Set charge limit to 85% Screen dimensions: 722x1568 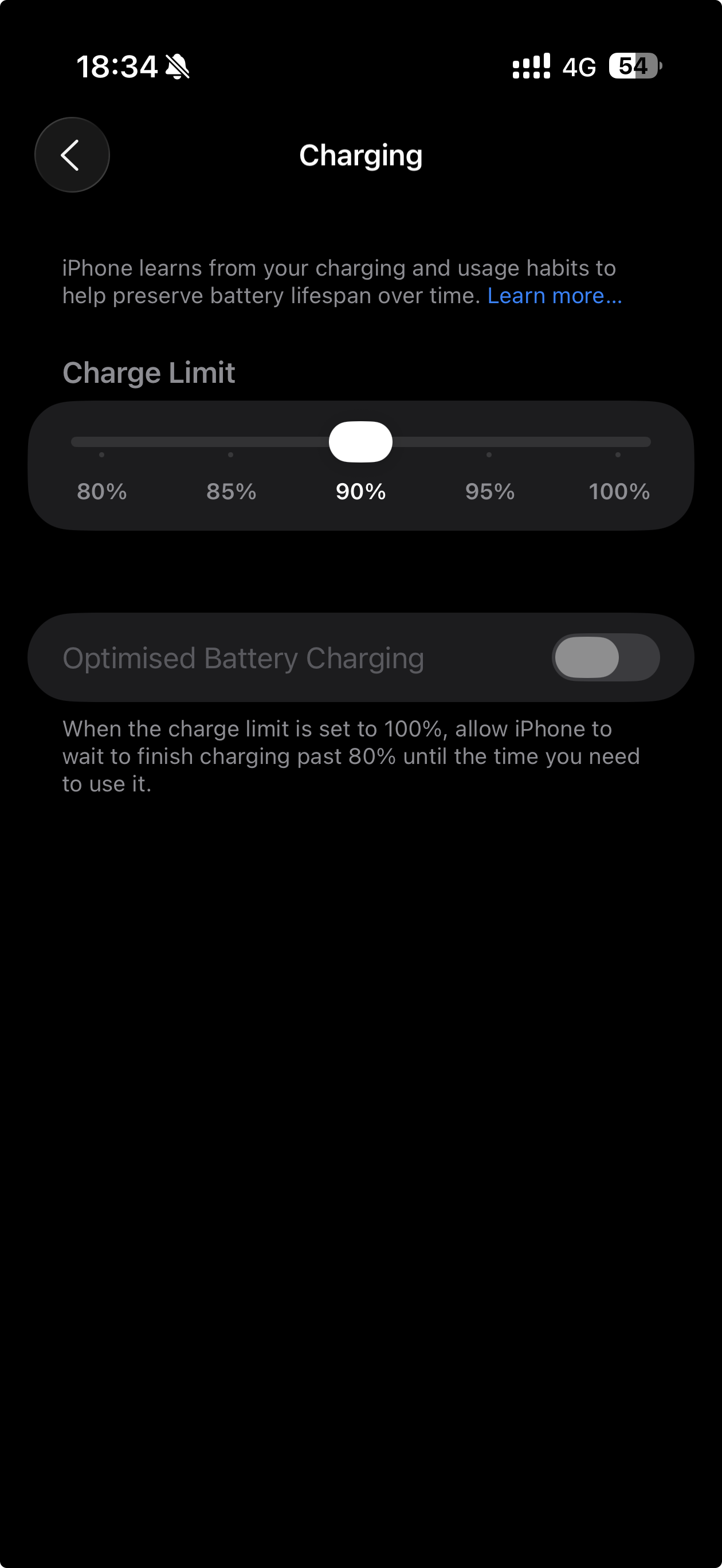pos(231,442)
